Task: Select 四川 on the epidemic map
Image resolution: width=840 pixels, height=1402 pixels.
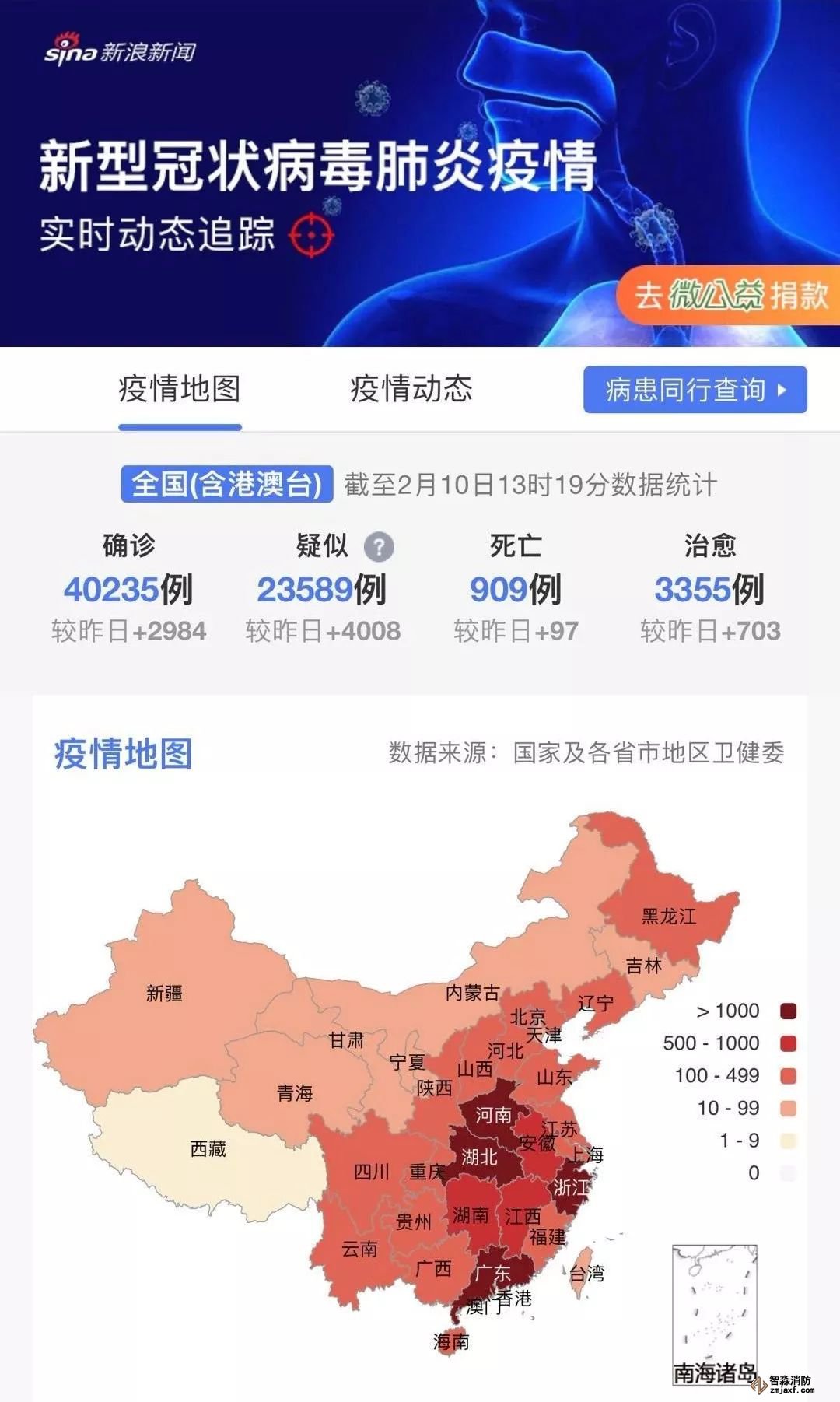Action: tap(371, 1172)
